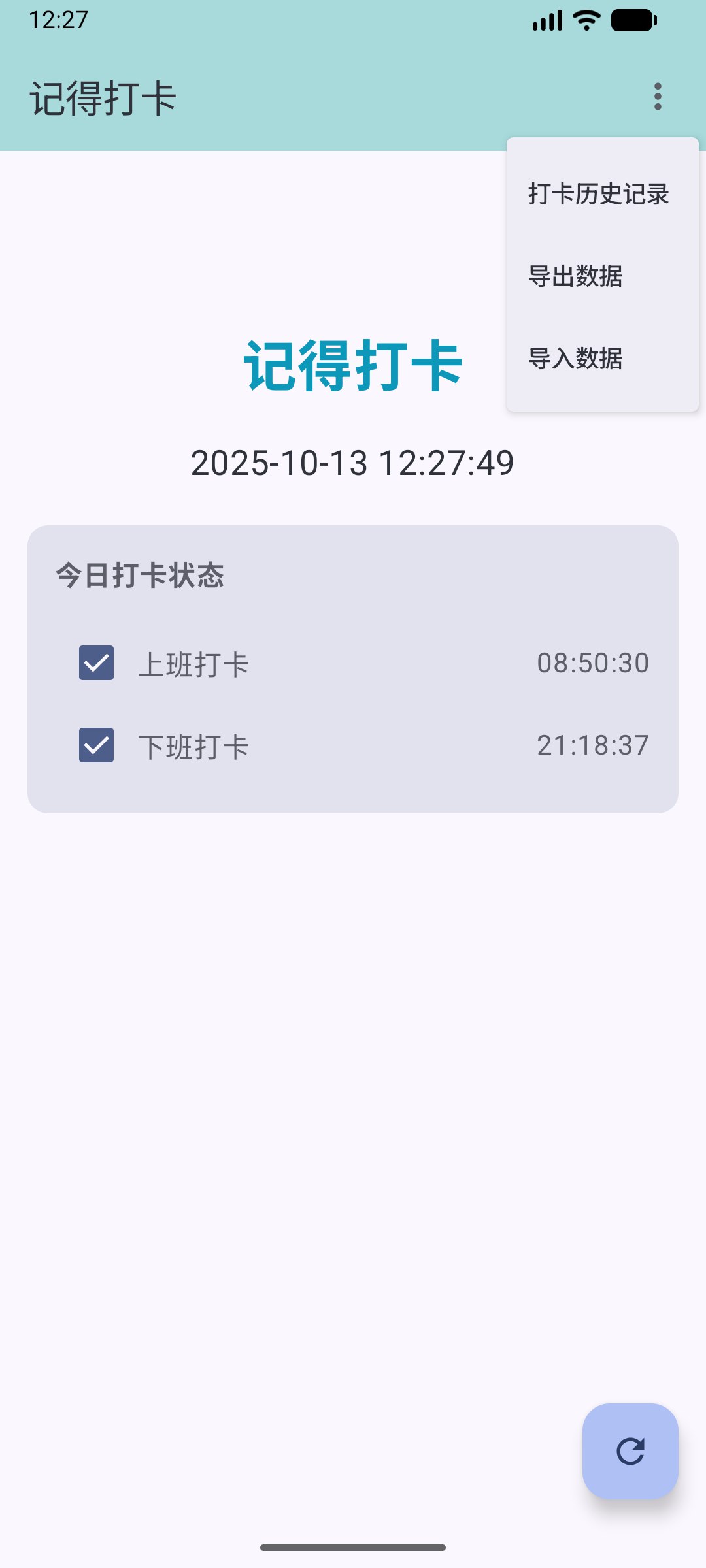Uncheck the 上班打卡 checkbox
706x1568 pixels.
tap(96, 663)
